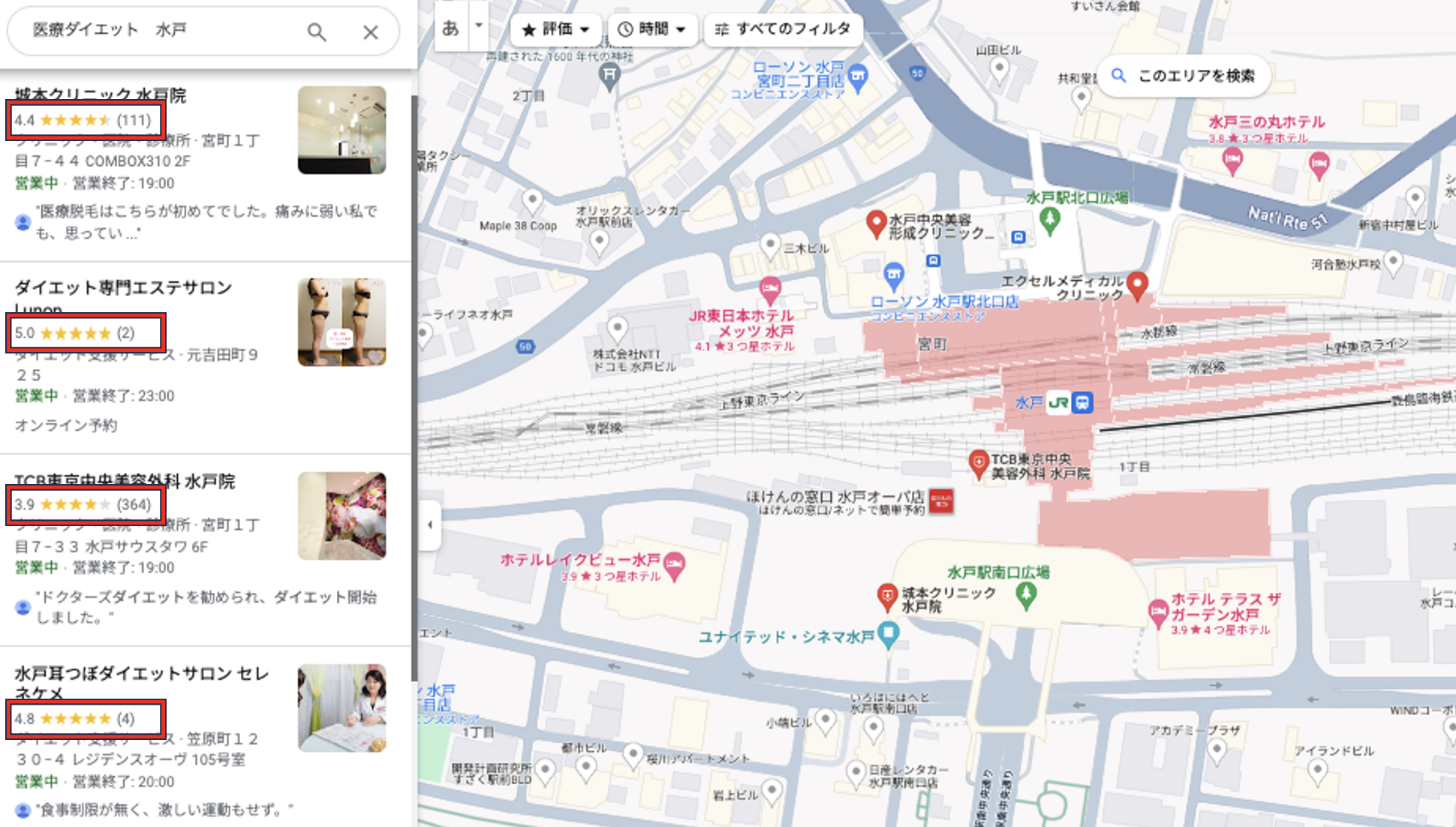Select ホテルレイクビュー水戸 map marker
1456x827 pixels.
675,564
